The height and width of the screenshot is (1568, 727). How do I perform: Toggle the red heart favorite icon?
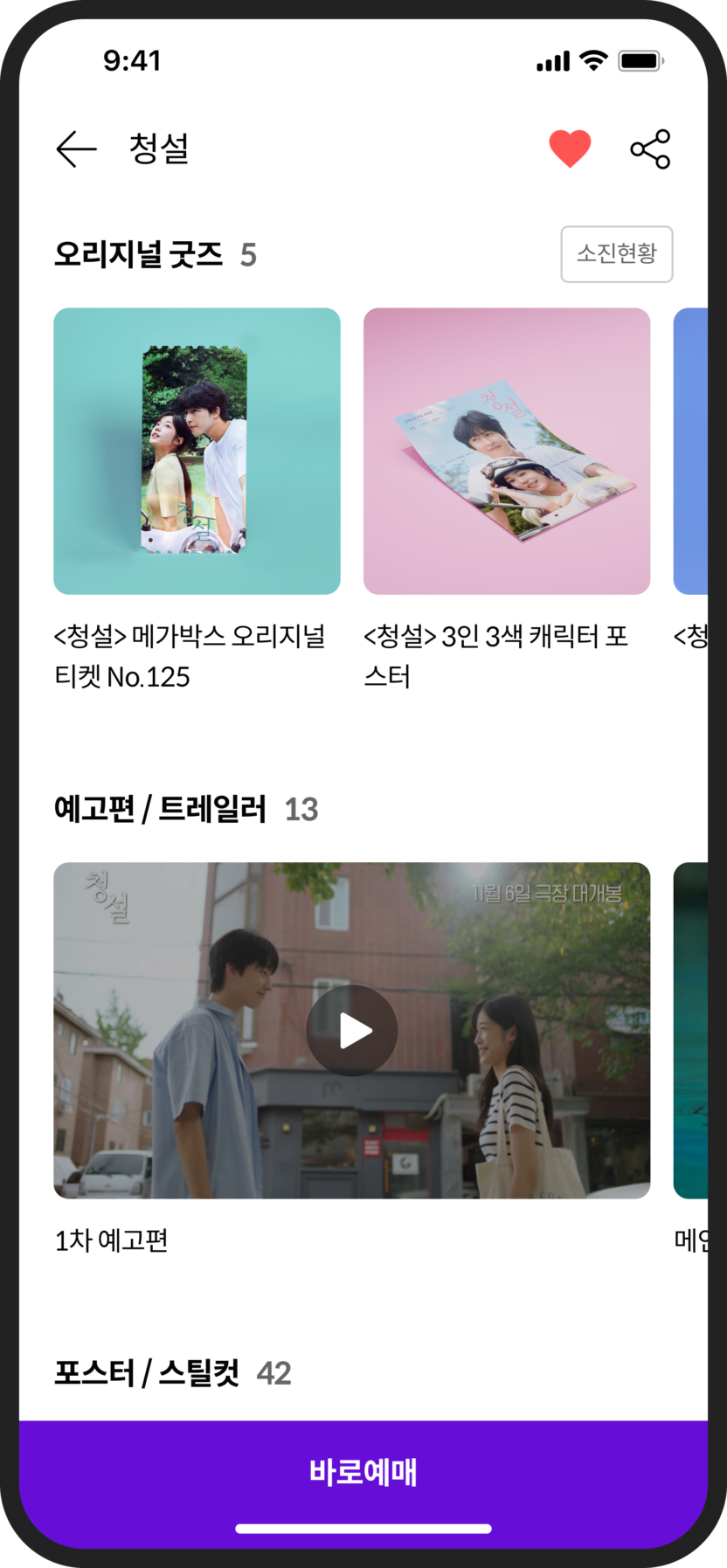tap(570, 149)
